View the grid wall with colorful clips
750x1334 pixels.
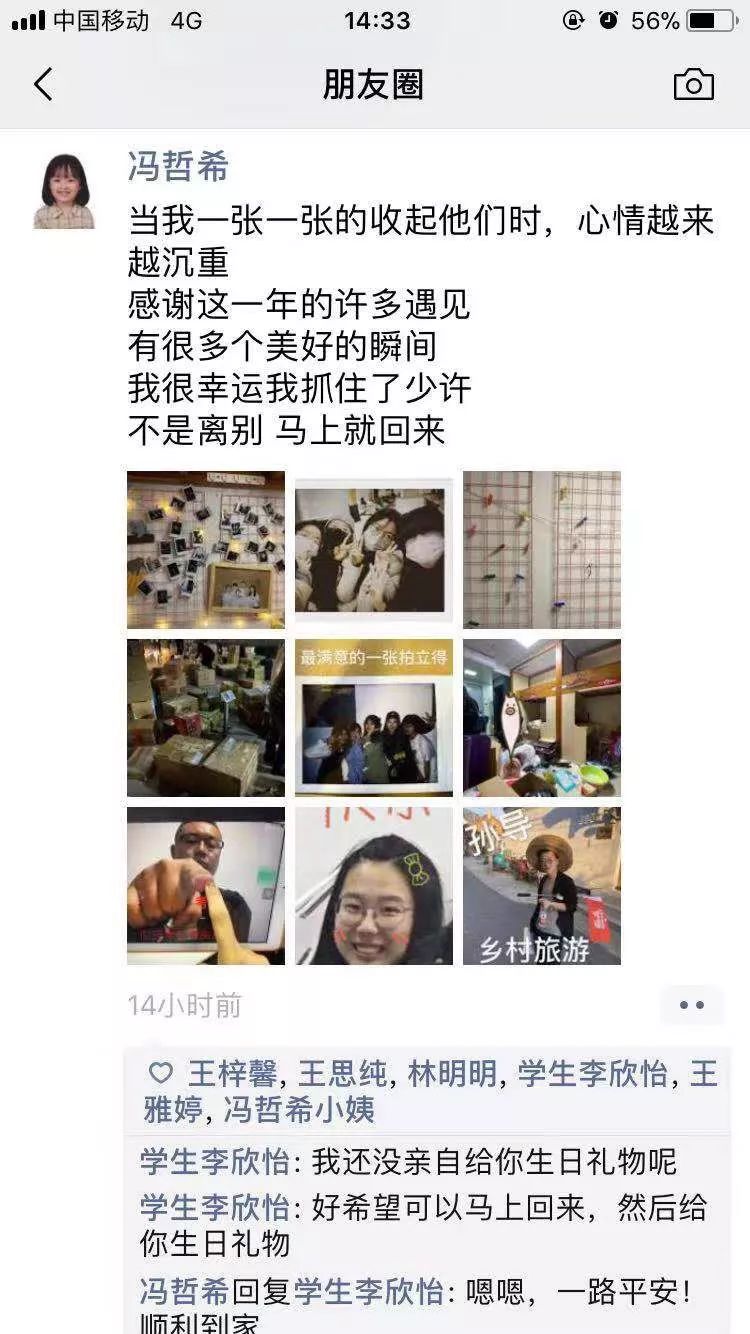[542, 549]
